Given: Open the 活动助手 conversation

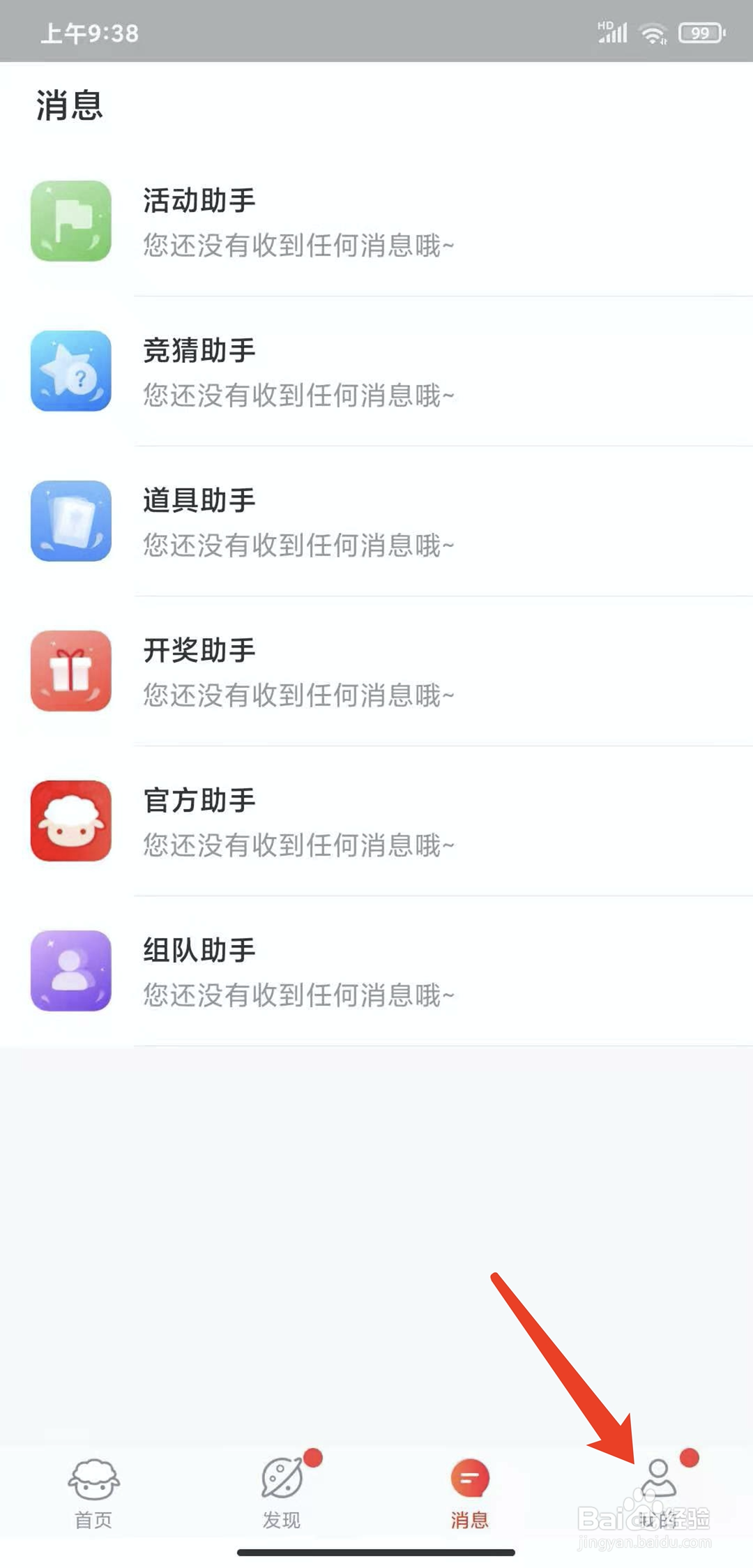Looking at the screenshot, I should pyautogui.click(x=376, y=220).
